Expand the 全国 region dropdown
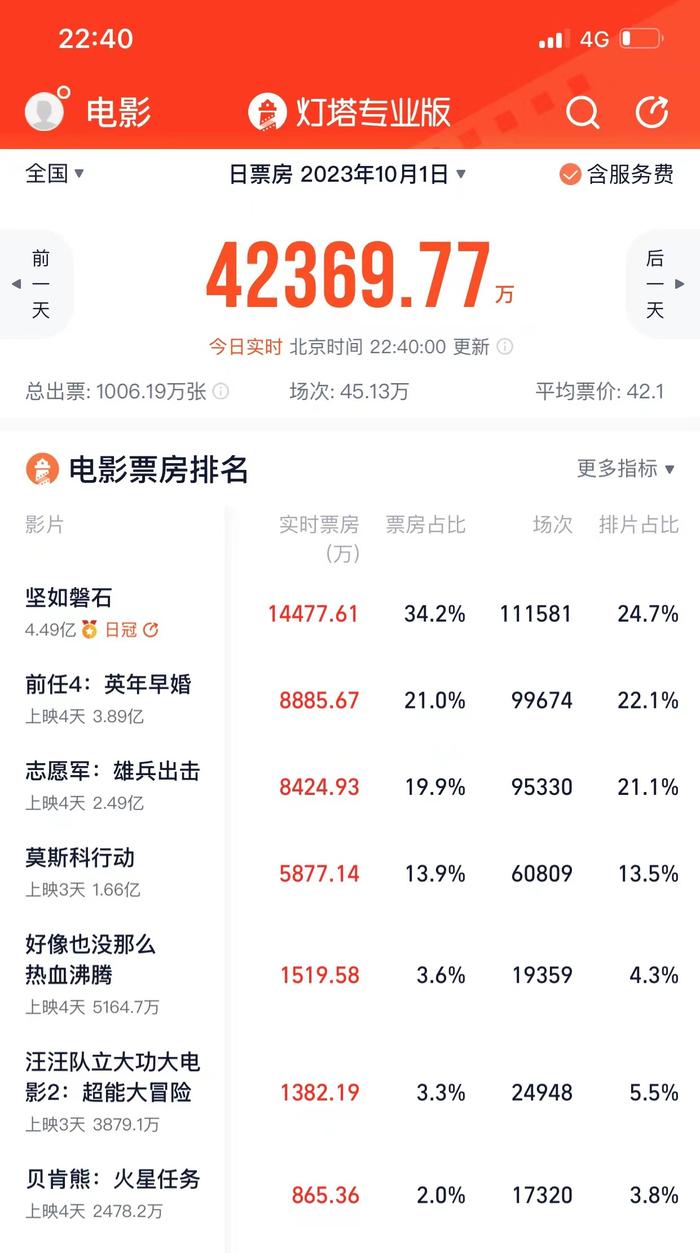Screen dimensions: 700x1253 55,174
